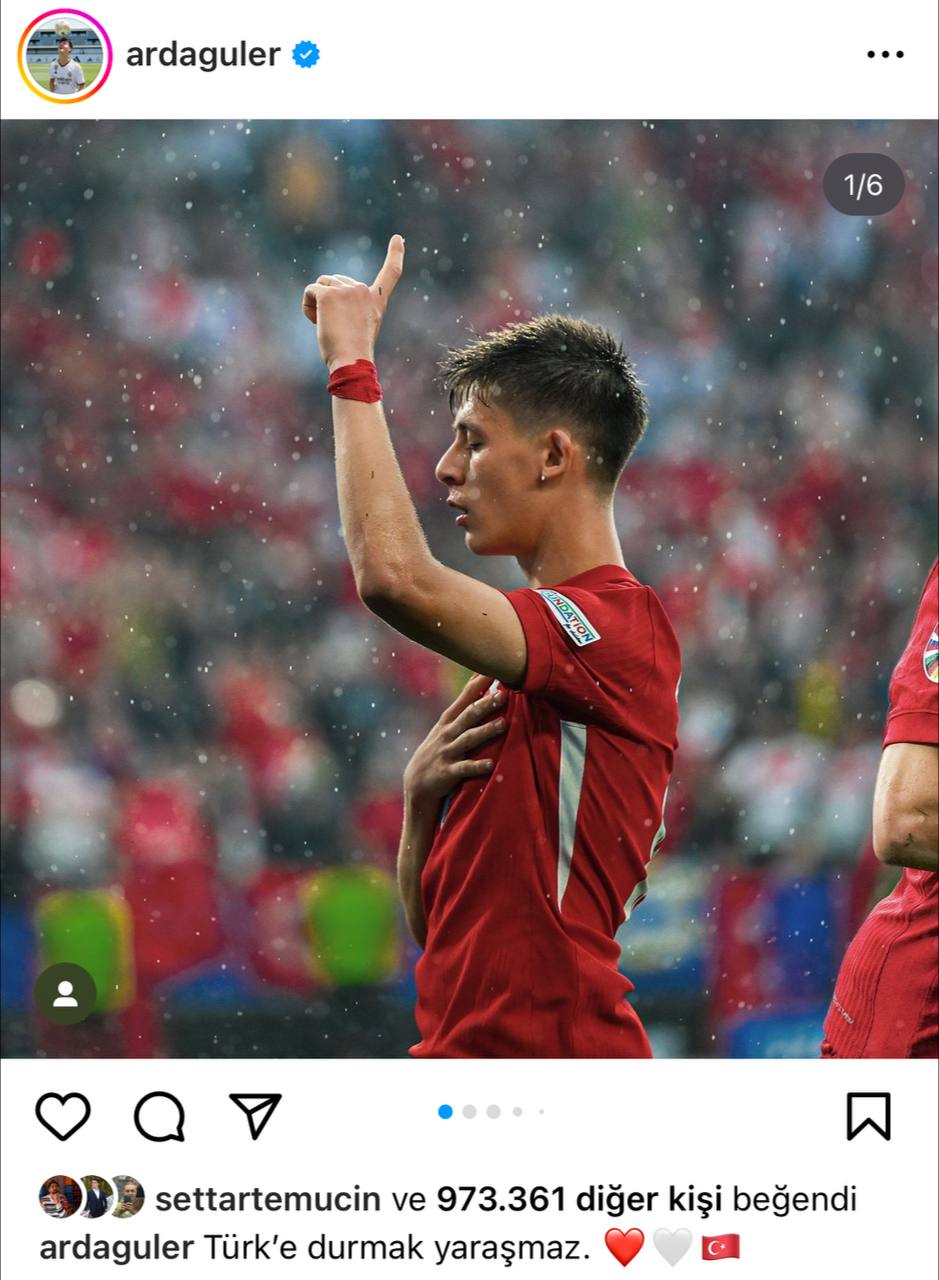Open settartemucin's profile from likes line
Image resolution: width=939 pixels, height=1280 pixels.
click(267, 1198)
